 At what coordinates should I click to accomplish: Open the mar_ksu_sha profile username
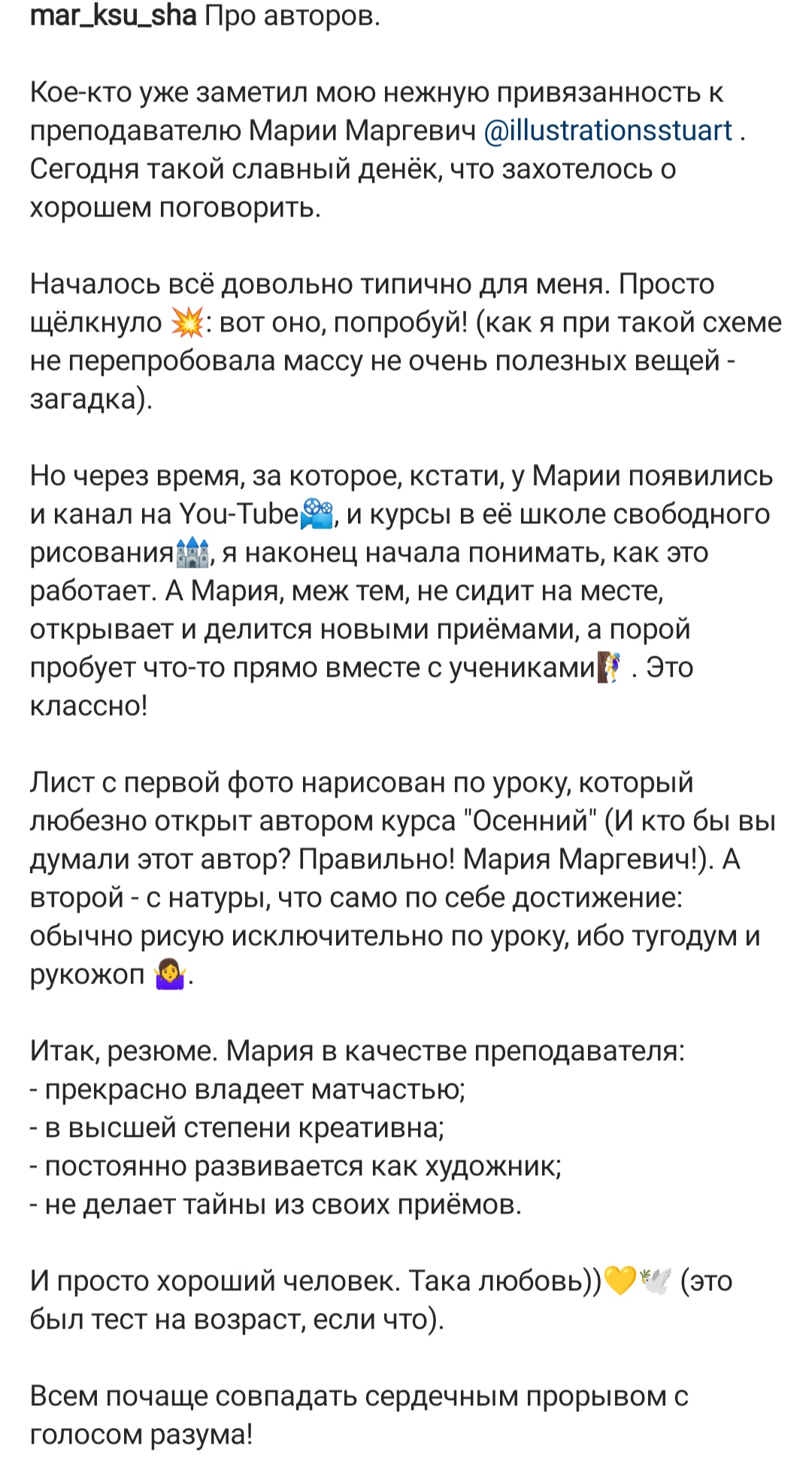click(x=113, y=14)
